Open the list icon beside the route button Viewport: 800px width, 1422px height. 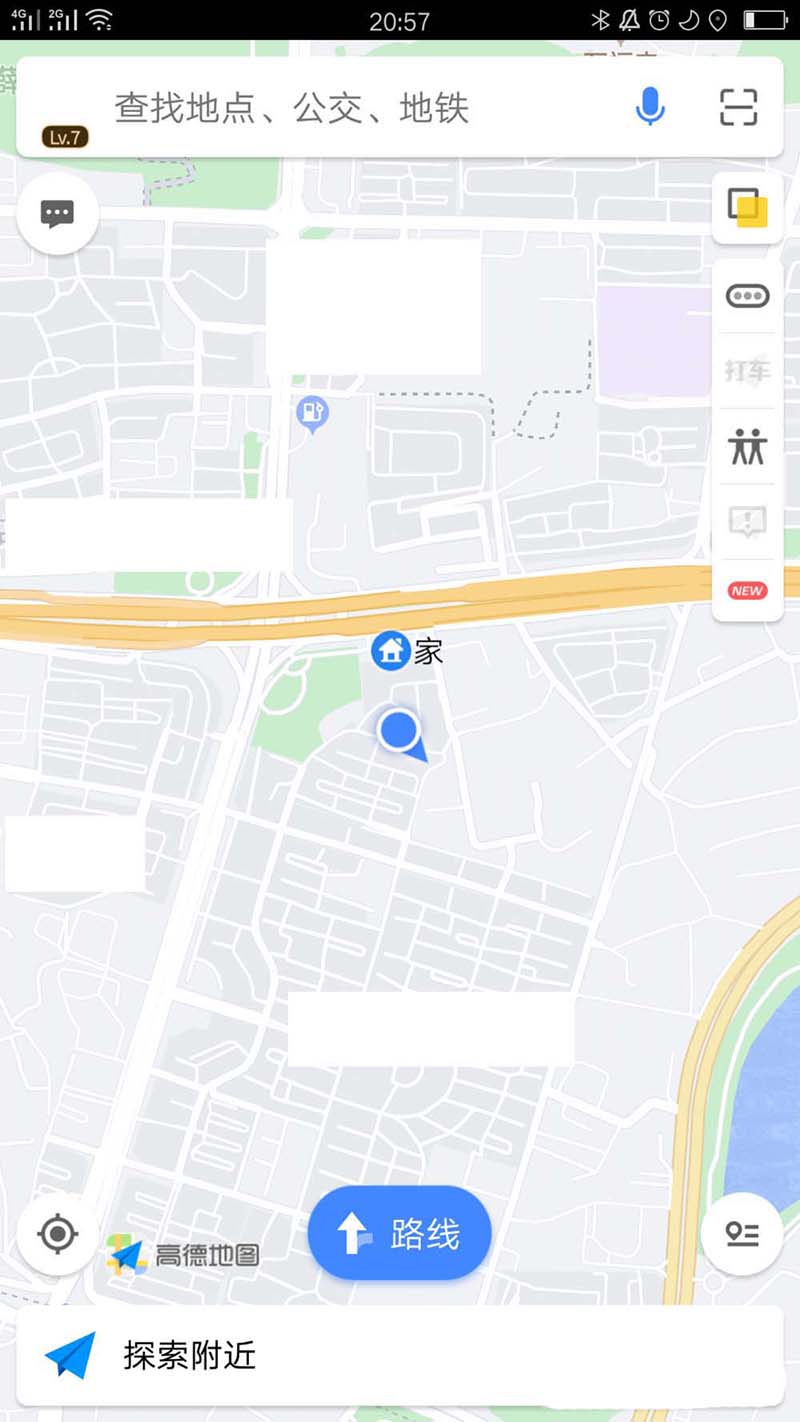click(742, 1234)
